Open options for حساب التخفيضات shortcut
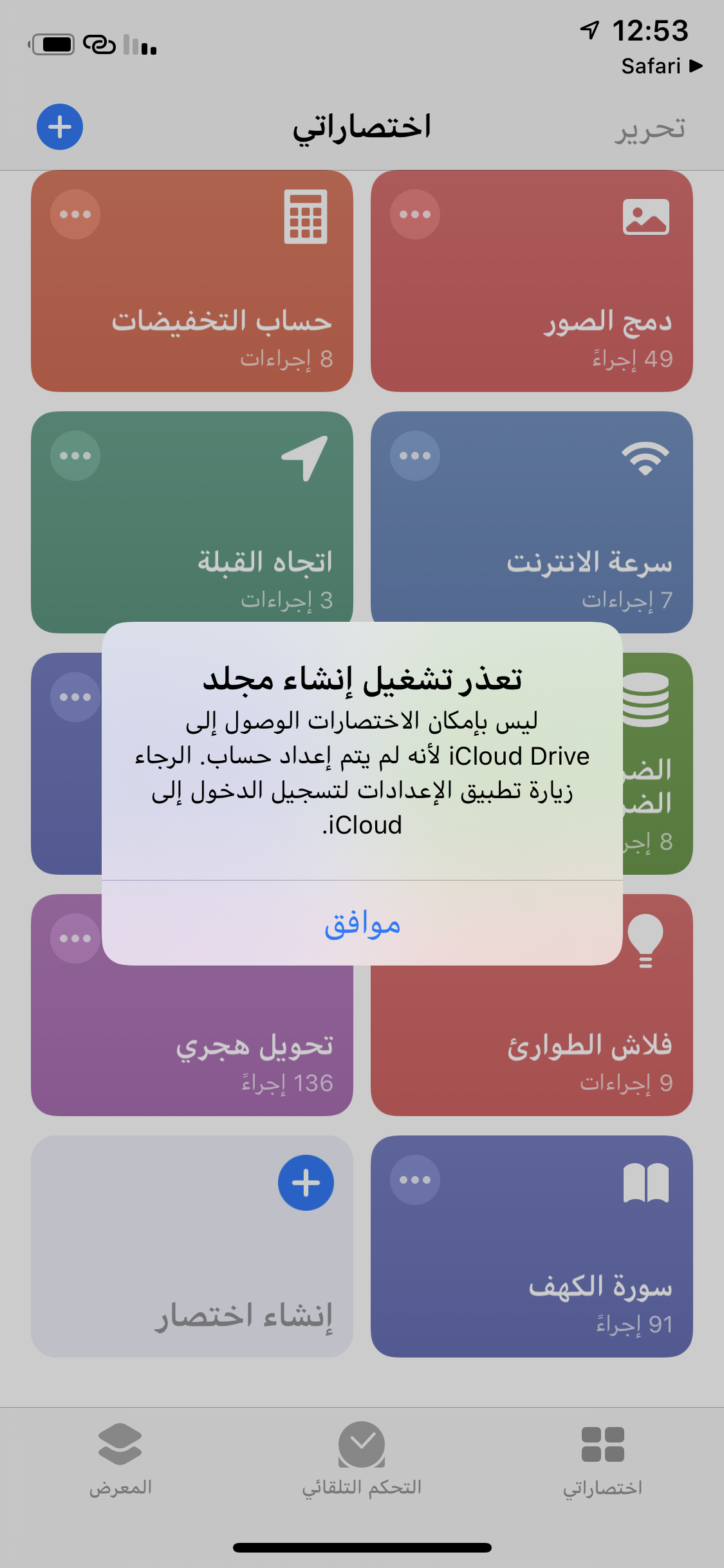Viewport: 724px width, 1568px height. [x=75, y=214]
